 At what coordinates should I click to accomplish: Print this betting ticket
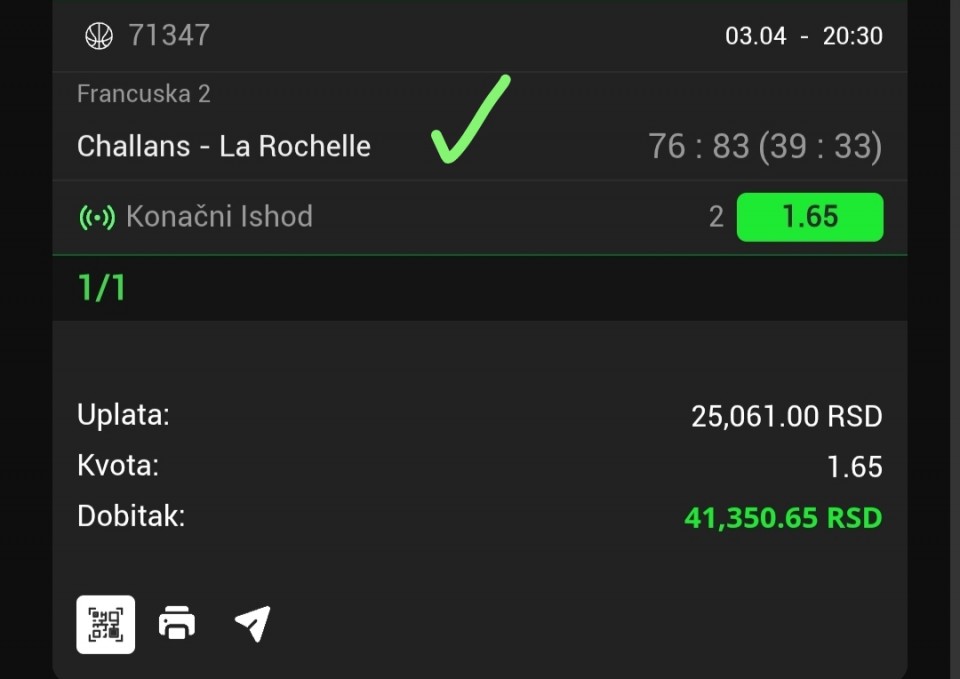[x=177, y=624]
